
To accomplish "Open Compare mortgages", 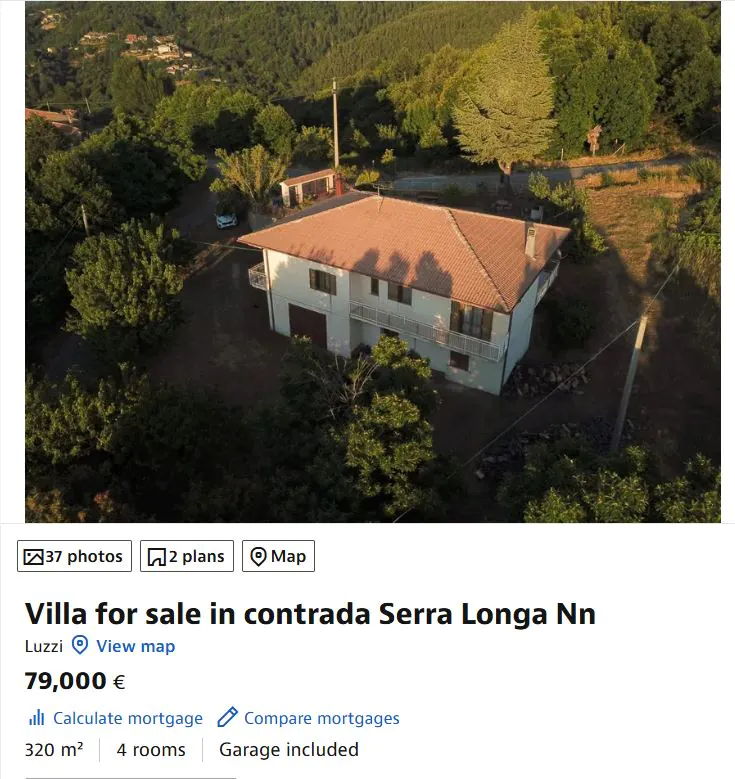I will tap(308, 718).
